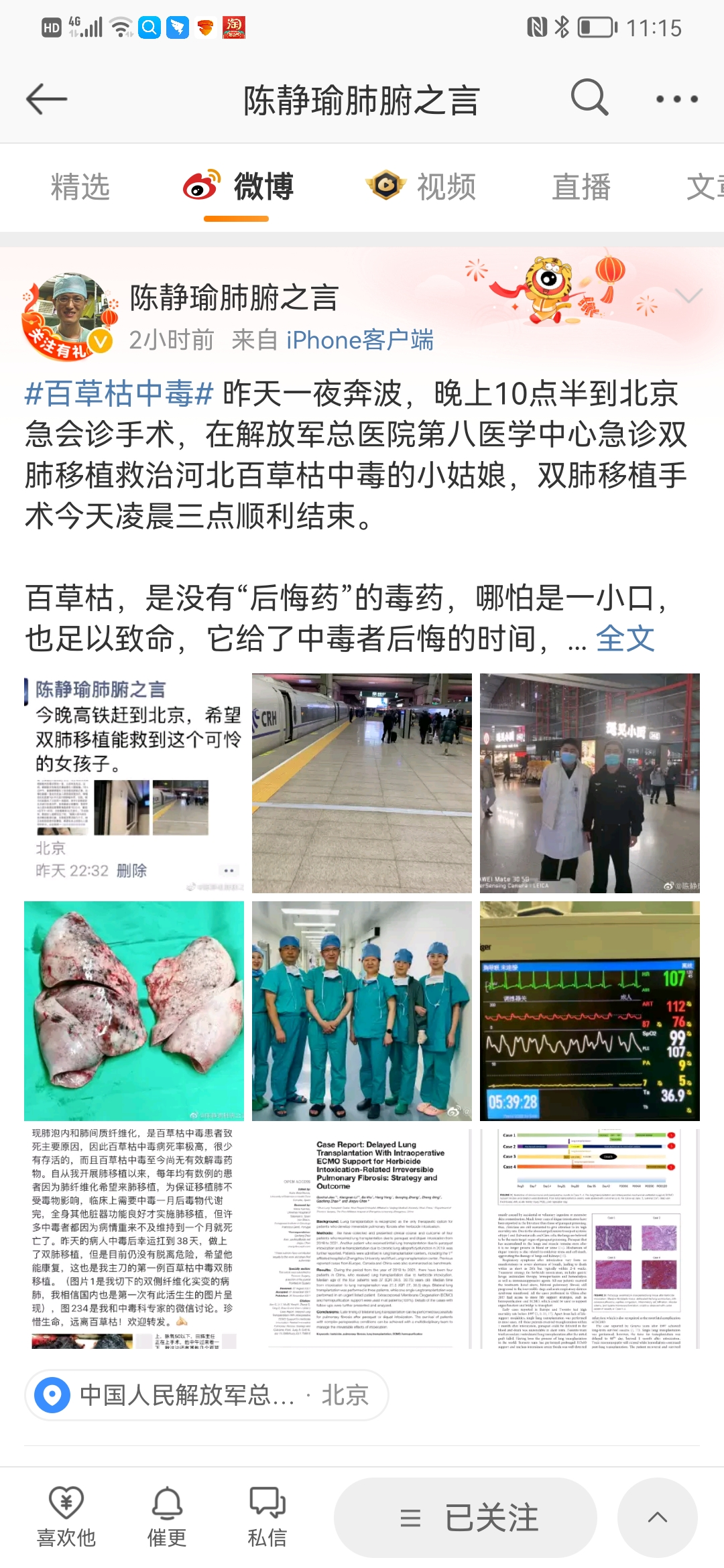The height and width of the screenshot is (1568, 724).
Task: View the surgical team group photo
Action: point(362,1010)
